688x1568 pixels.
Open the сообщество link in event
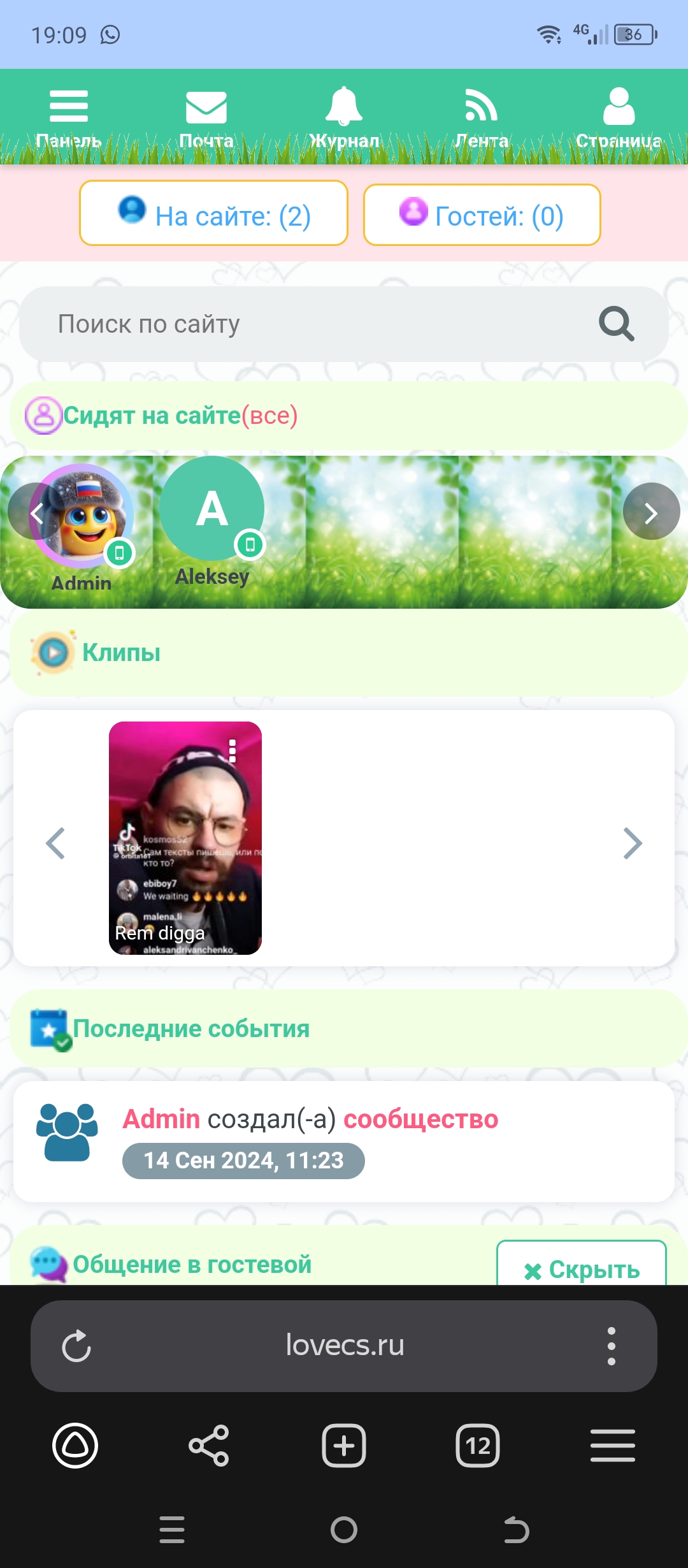[420, 1119]
